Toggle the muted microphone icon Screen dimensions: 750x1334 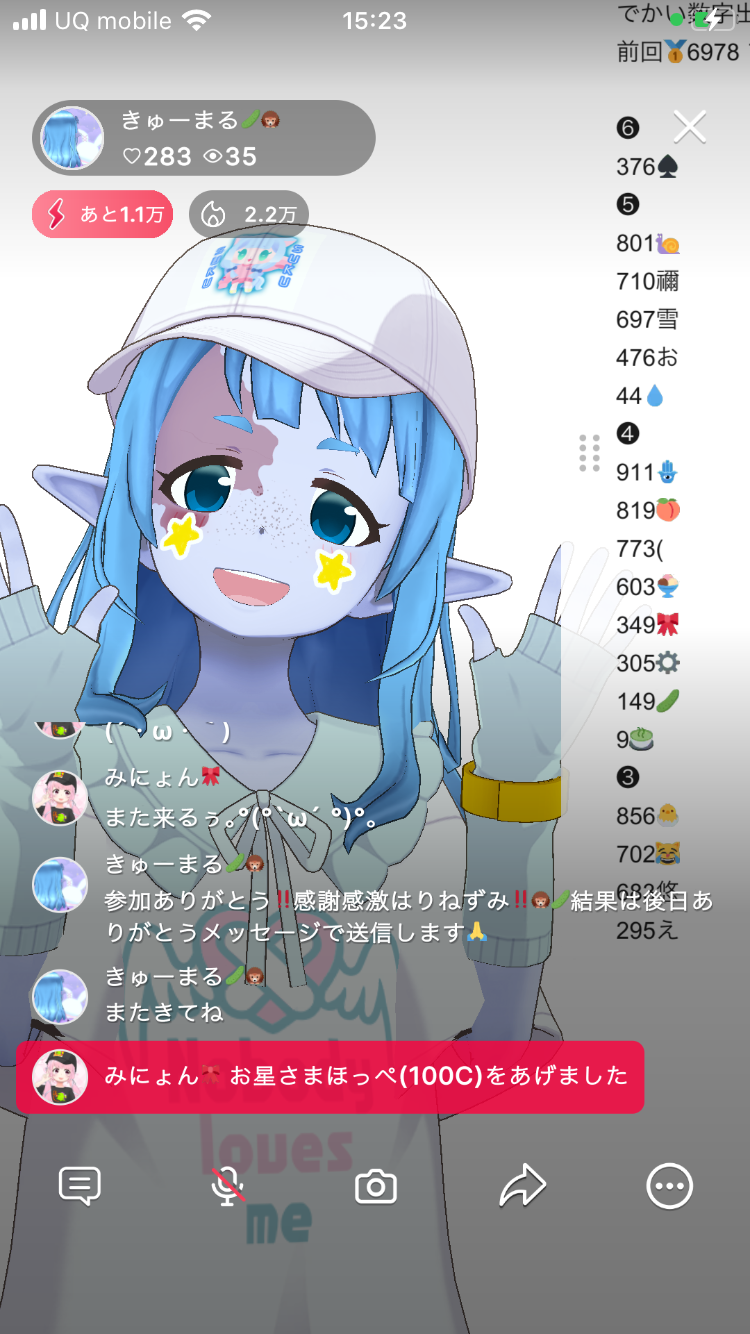(228, 1187)
